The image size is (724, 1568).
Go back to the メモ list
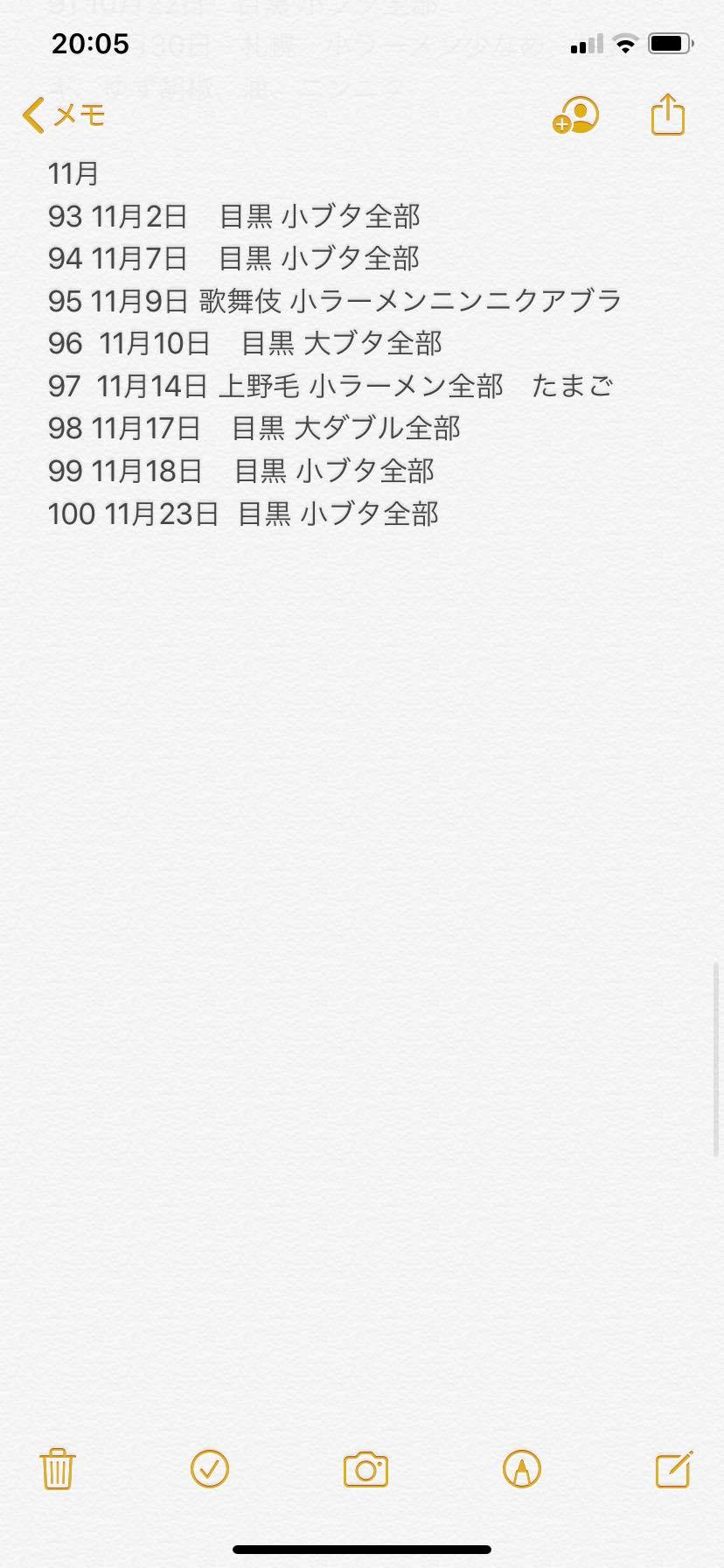[x=64, y=115]
